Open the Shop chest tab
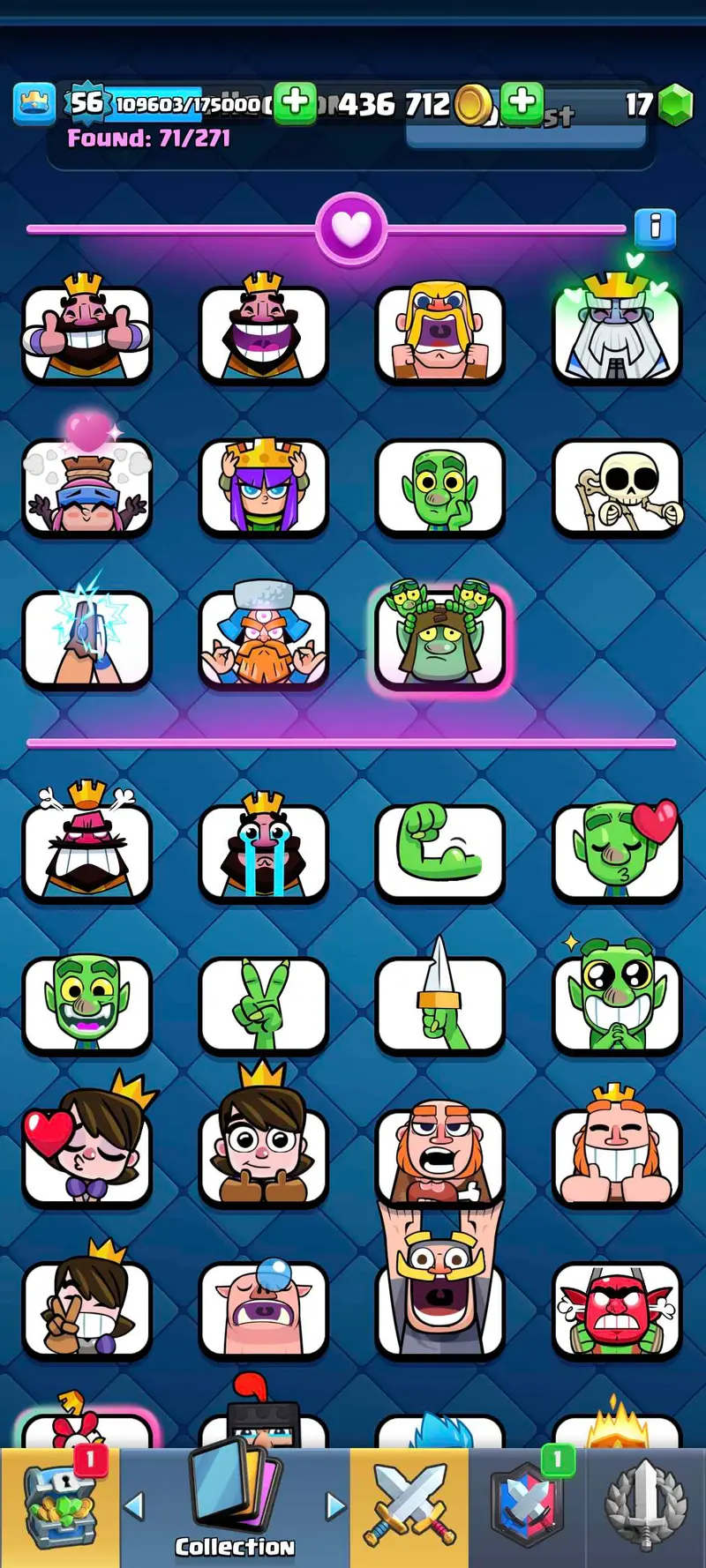The width and height of the screenshot is (706, 1568). [58, 1506]
